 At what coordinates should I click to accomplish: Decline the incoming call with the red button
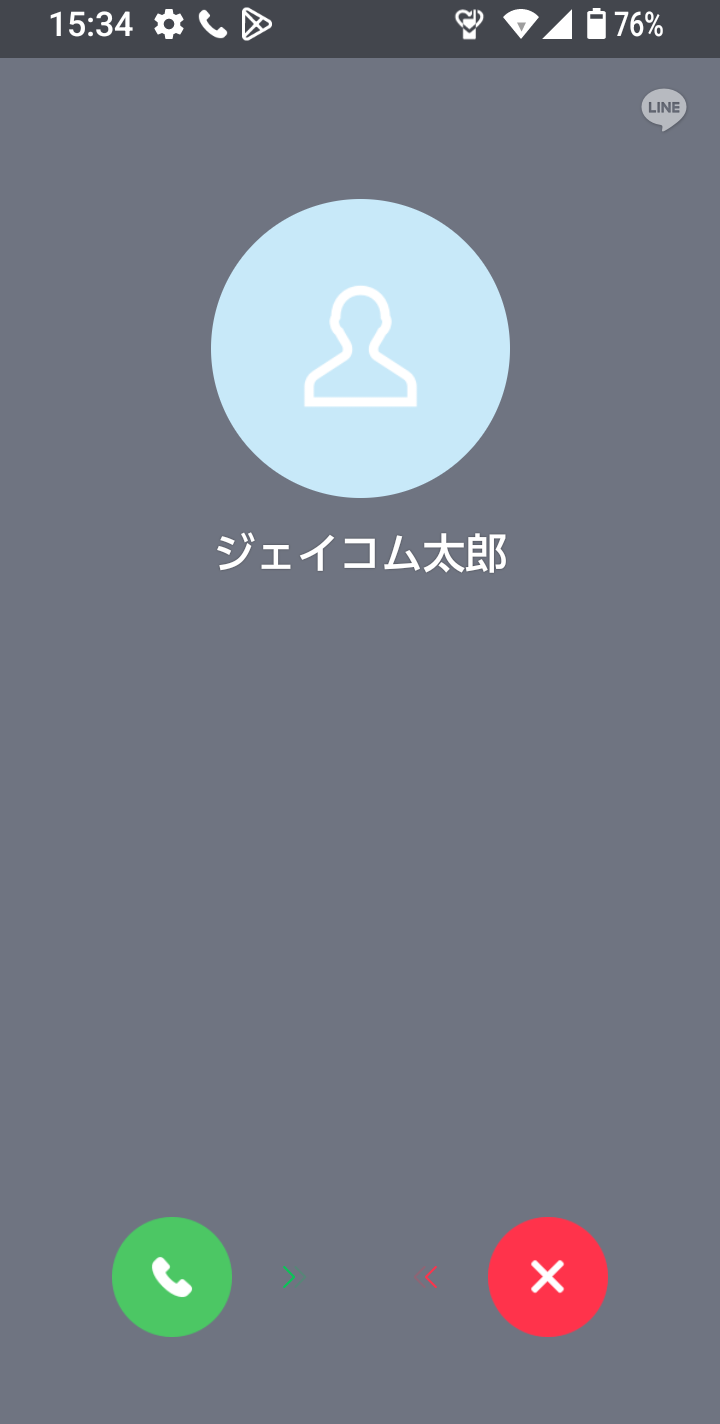pyautogui.click(x=548, y=1277)
